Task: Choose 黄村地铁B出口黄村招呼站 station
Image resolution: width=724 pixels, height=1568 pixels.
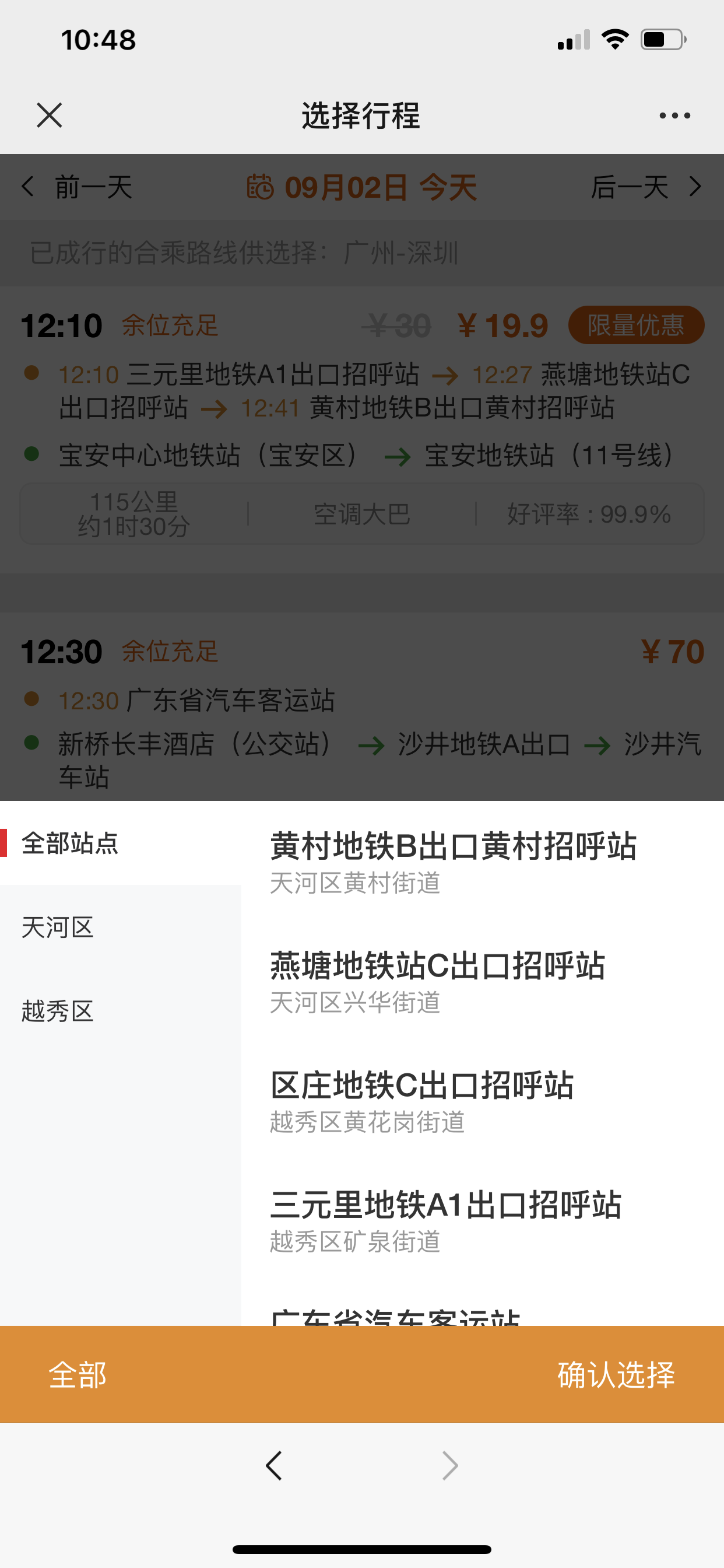Action: [454, 859]
